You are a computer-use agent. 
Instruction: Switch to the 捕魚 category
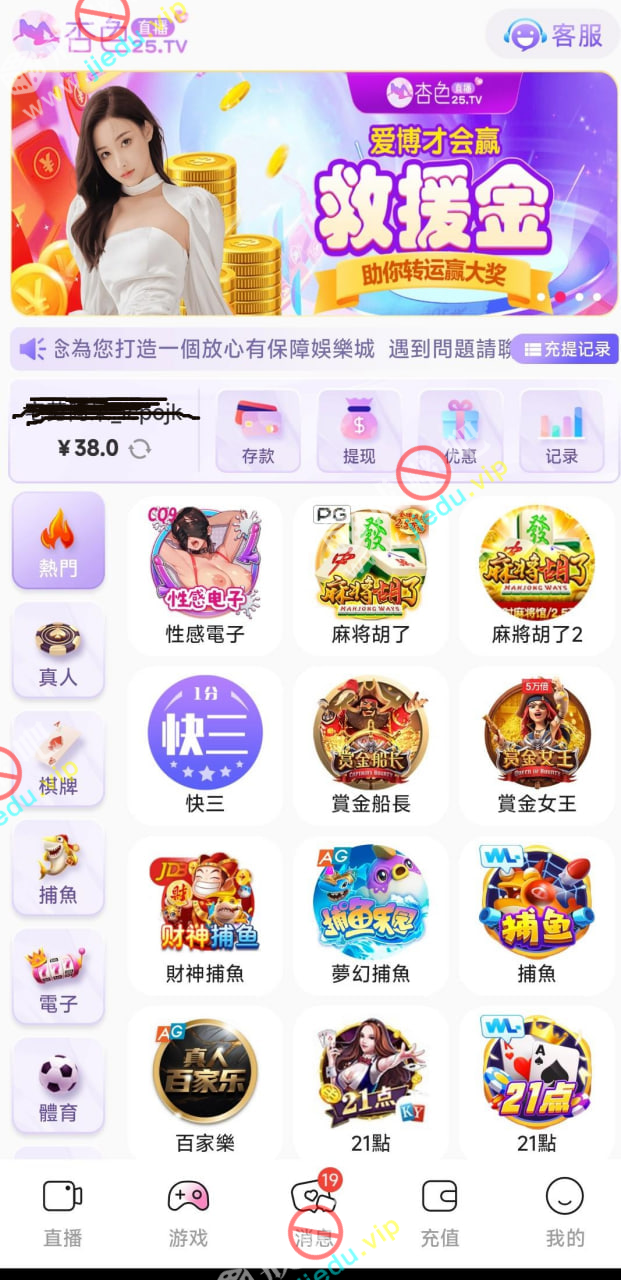pos(58,868)
